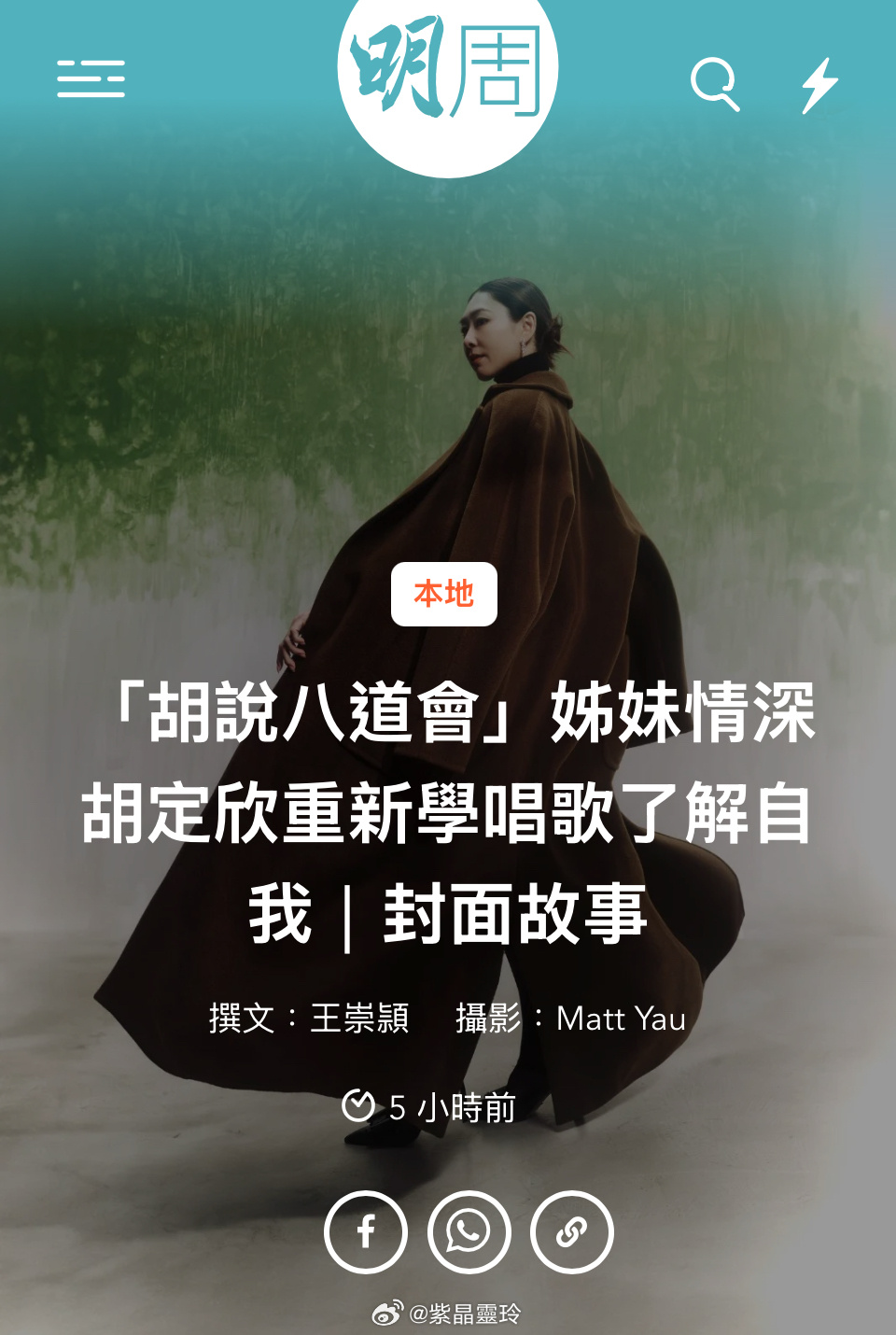Open the 本地 category chip
This screenshot has height=1335, width=896.
444,594
